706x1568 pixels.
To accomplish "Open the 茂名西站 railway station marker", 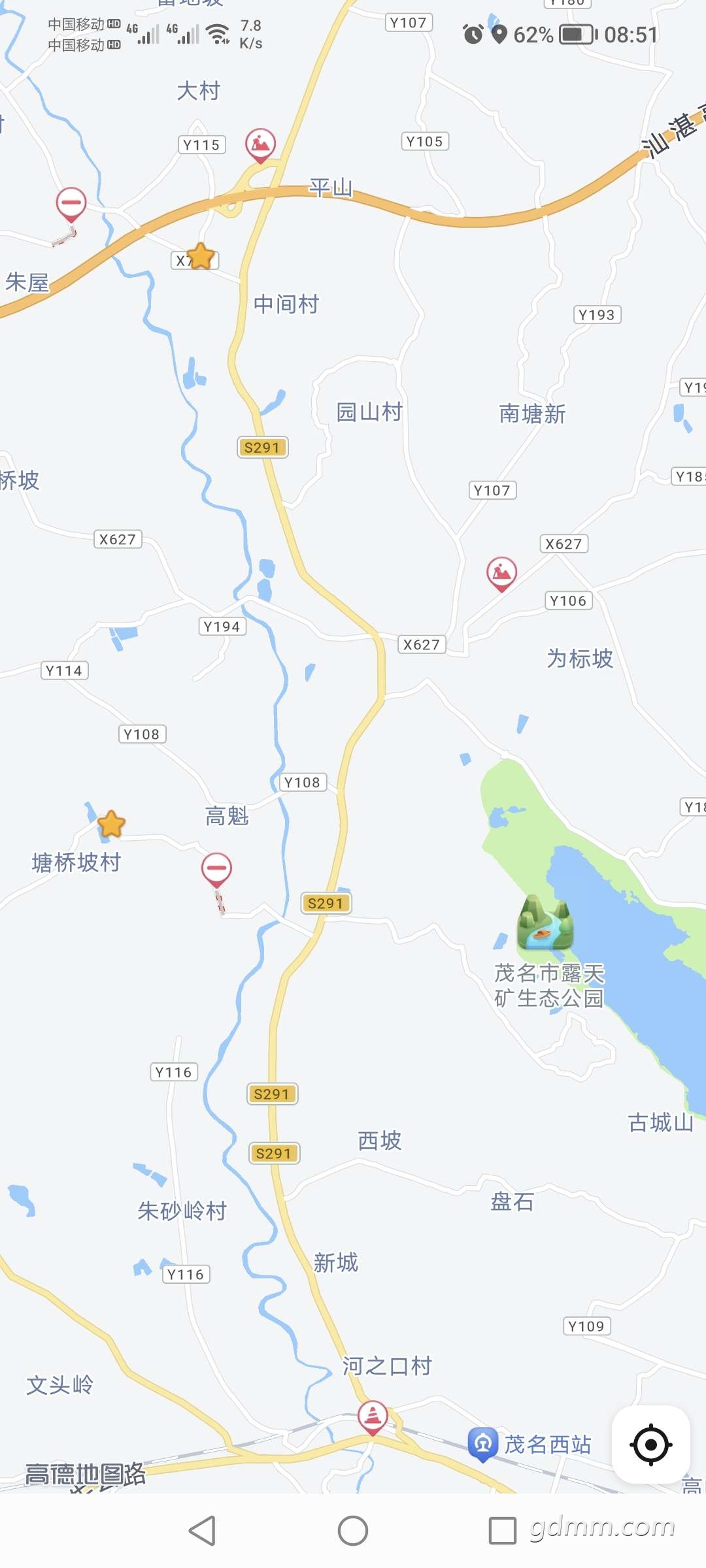I will tap(483, 1443).
